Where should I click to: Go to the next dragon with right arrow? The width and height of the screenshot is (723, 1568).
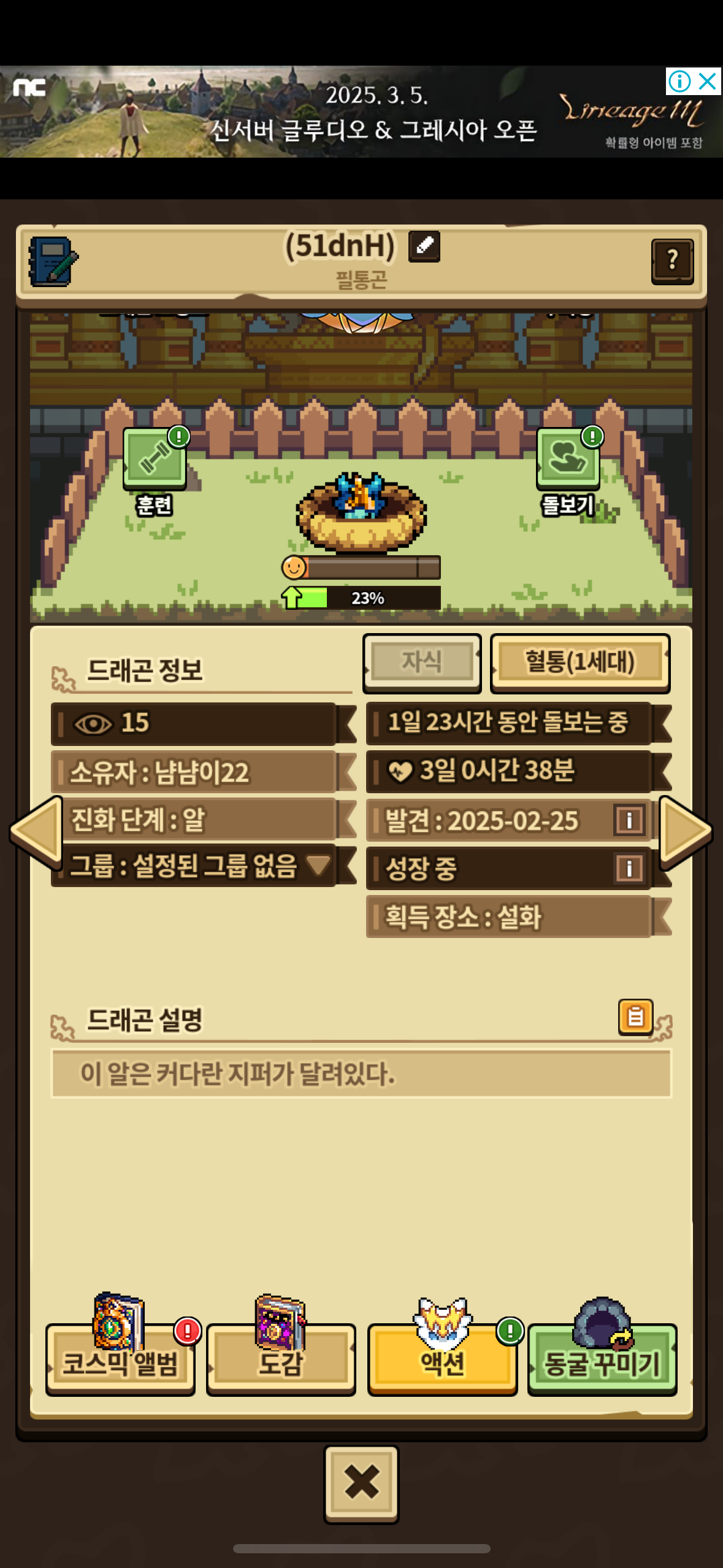pyautogui.click(x=685, y=831)
